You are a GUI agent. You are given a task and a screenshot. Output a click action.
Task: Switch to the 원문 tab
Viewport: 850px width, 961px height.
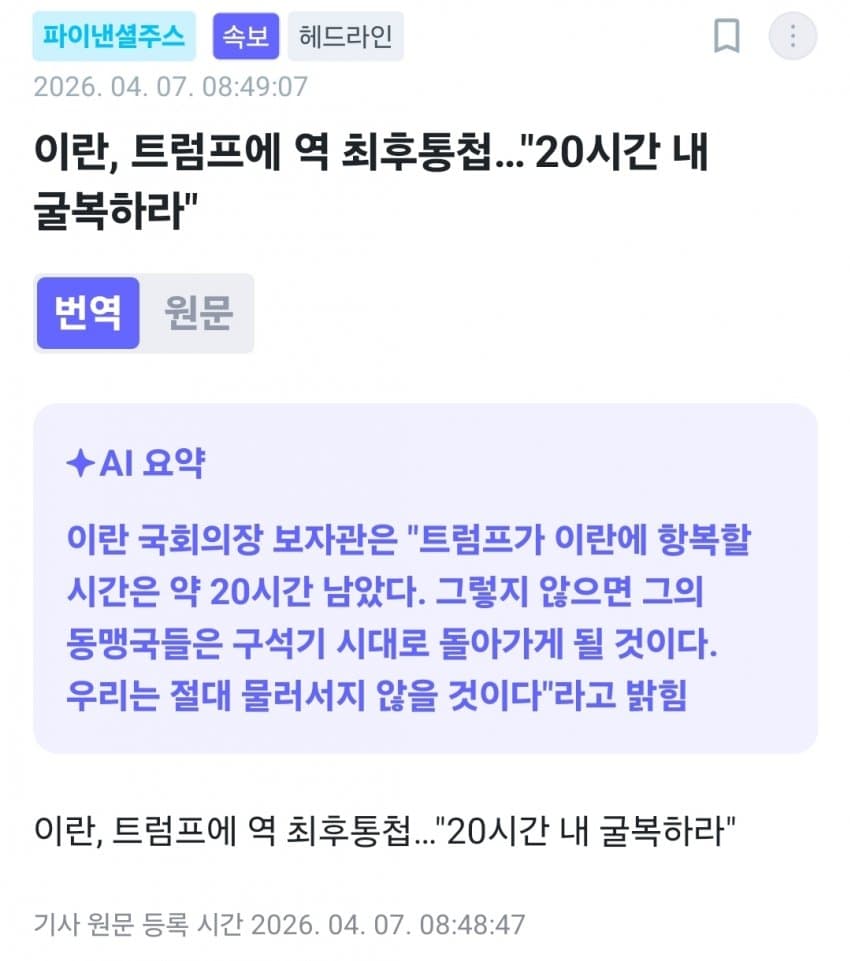click(x=198, y=313)
